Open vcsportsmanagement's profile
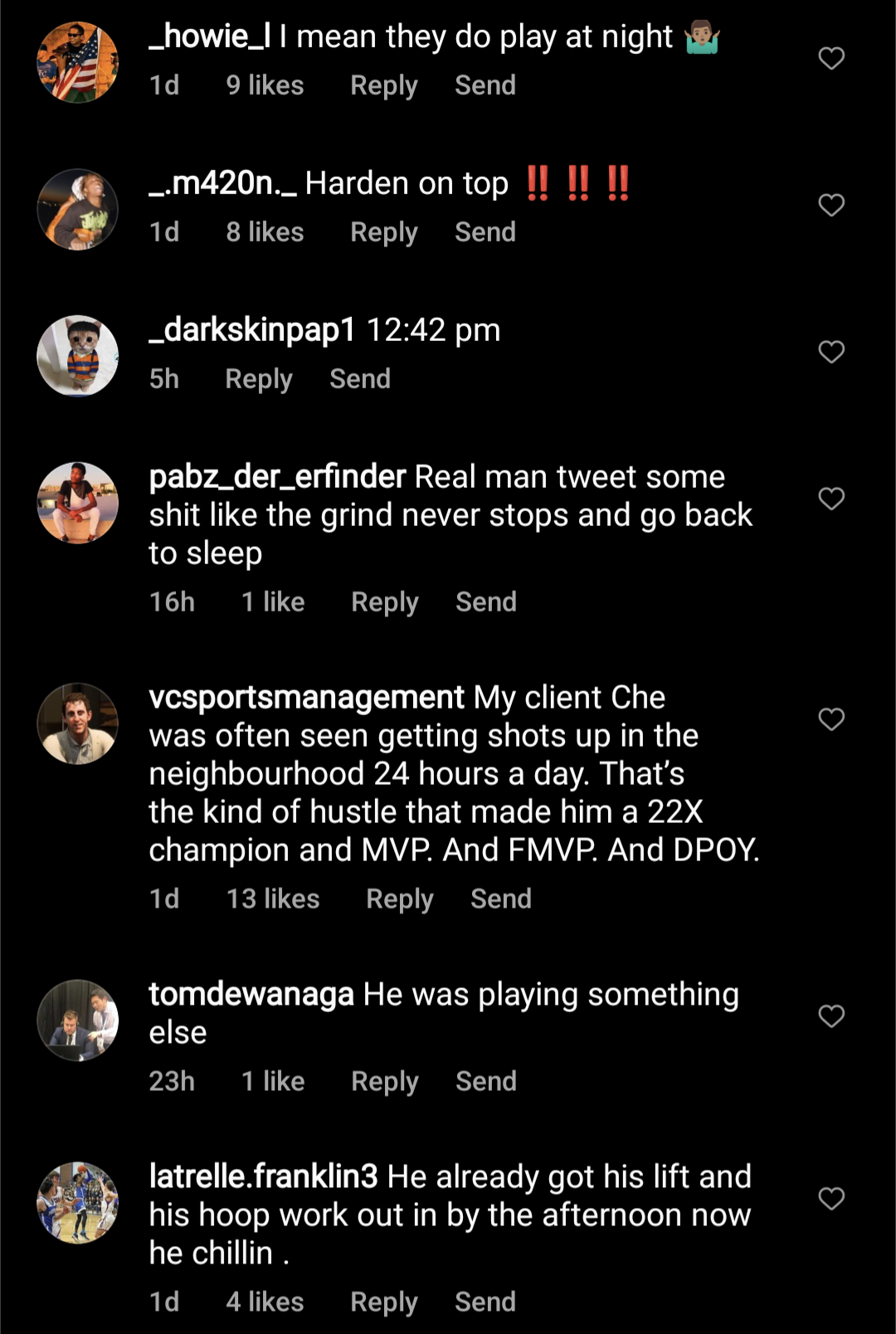The image size is (896, 1334). pos(305,698)
